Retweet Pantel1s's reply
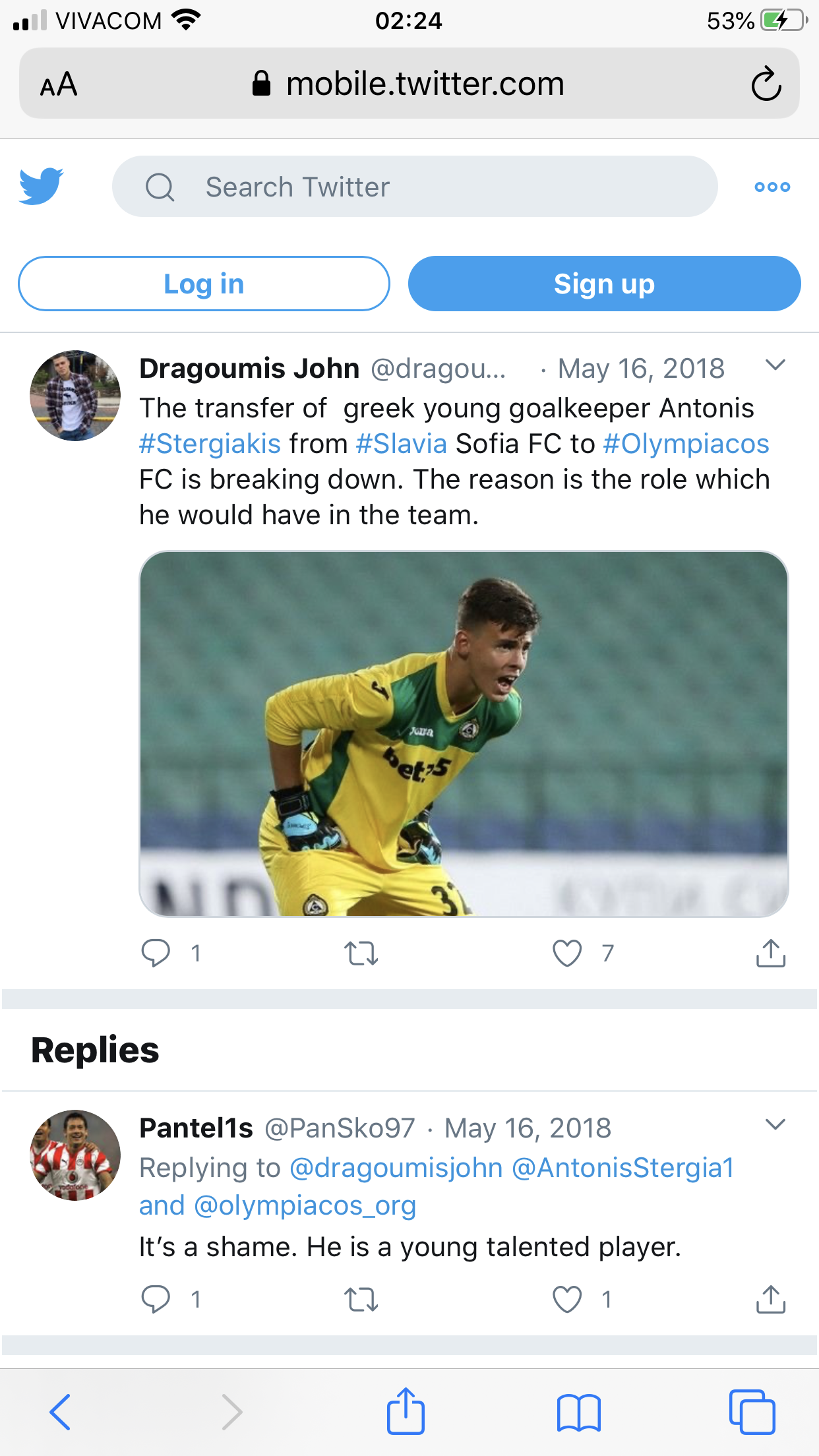This screenshot has height=1456, width=819. point(361,1299)
